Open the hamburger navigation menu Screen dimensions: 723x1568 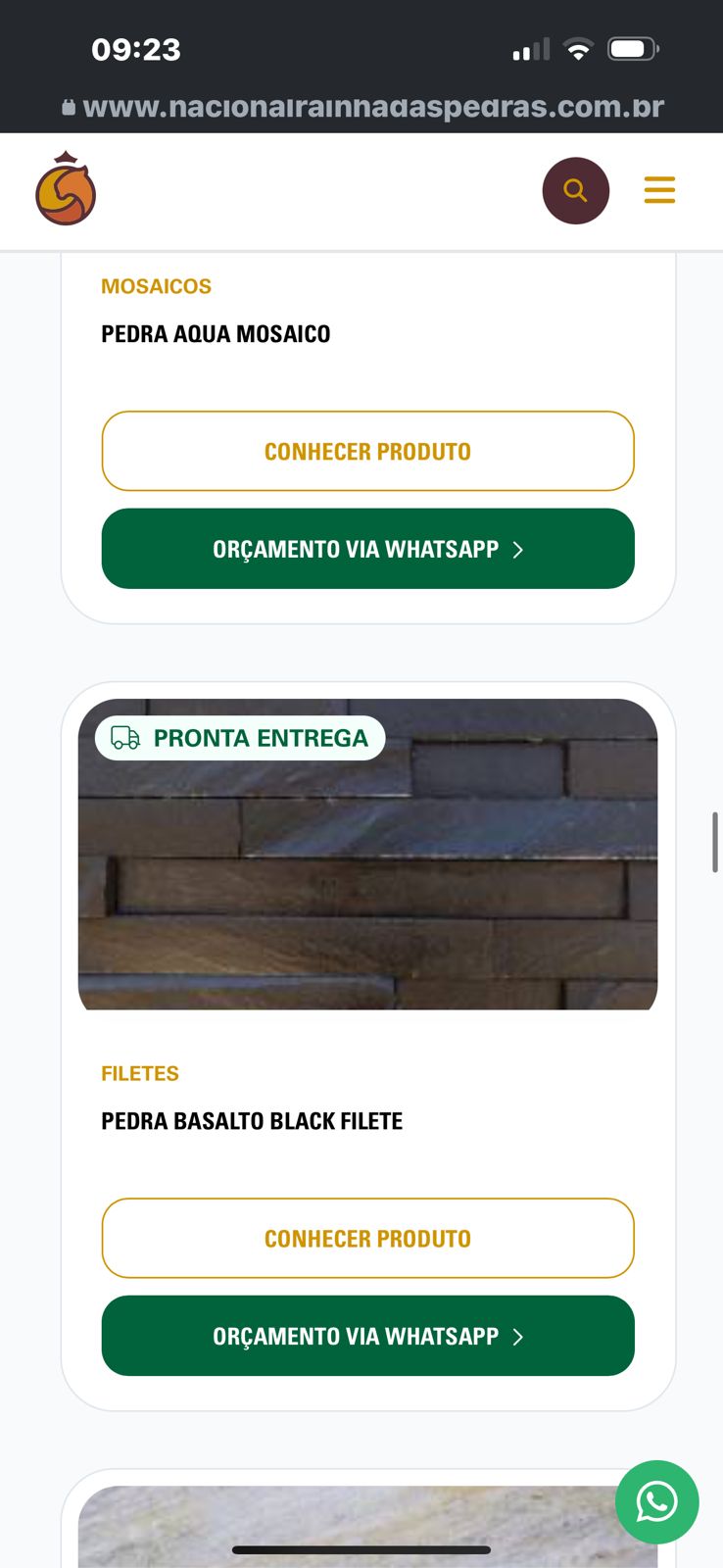(x=659, y=190)
